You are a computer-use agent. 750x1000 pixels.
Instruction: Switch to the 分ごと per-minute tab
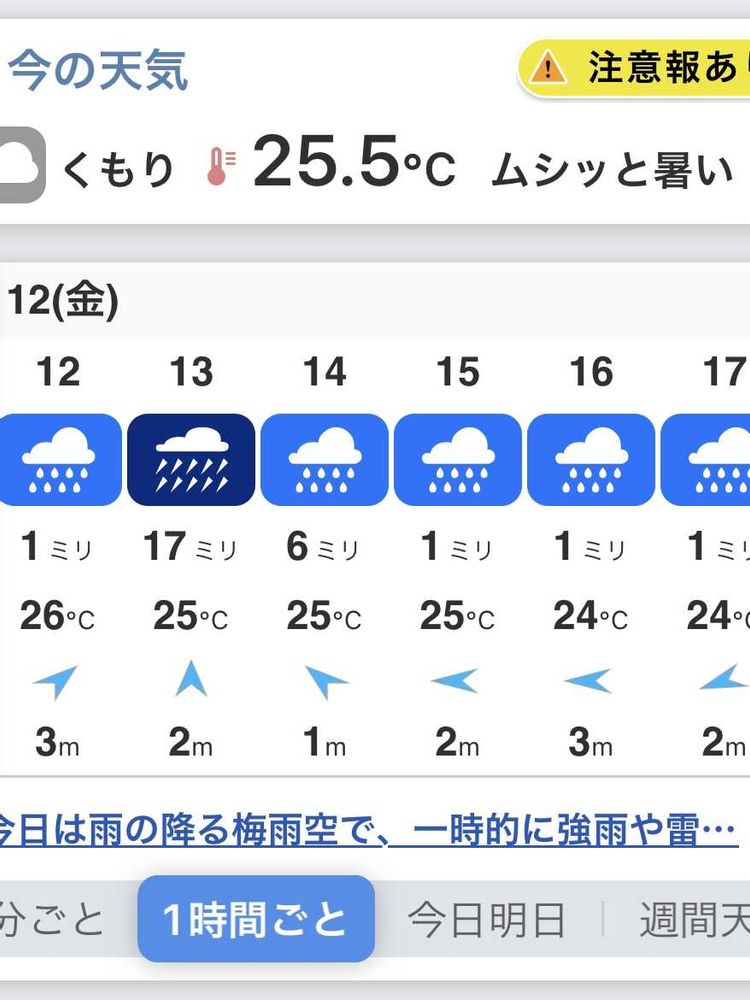tap(52, 920)
